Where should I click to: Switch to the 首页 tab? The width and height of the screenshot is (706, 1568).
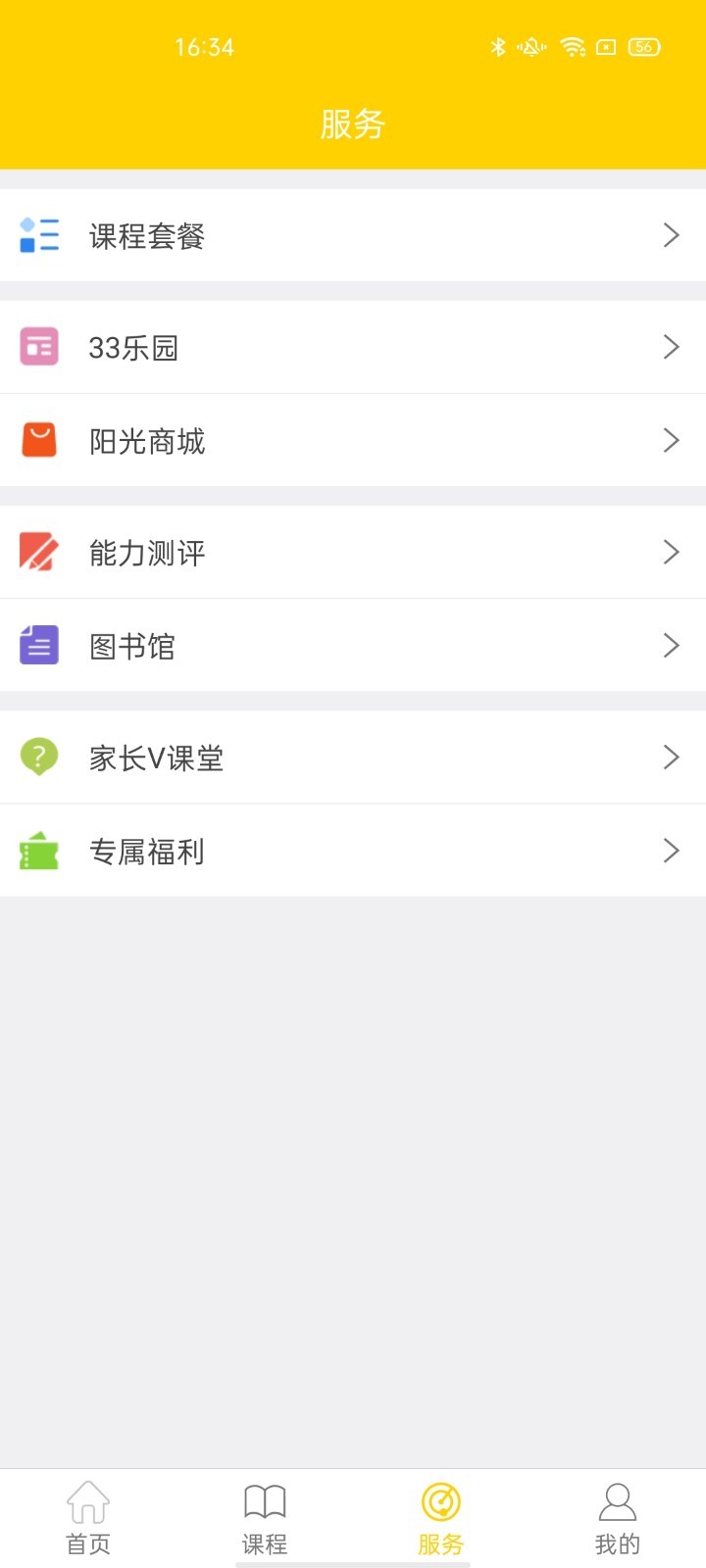coord(88,1518)
